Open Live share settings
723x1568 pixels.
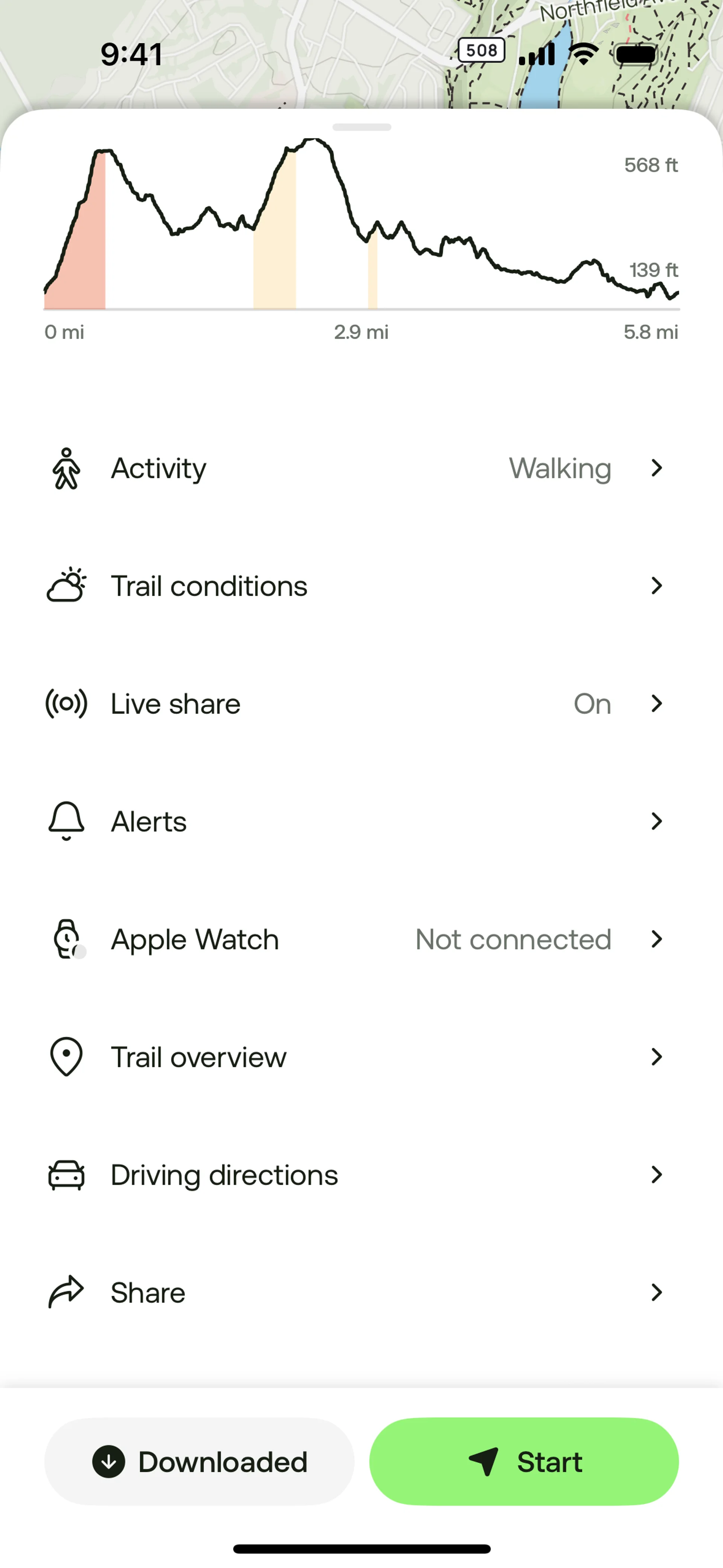pos(361,704)
